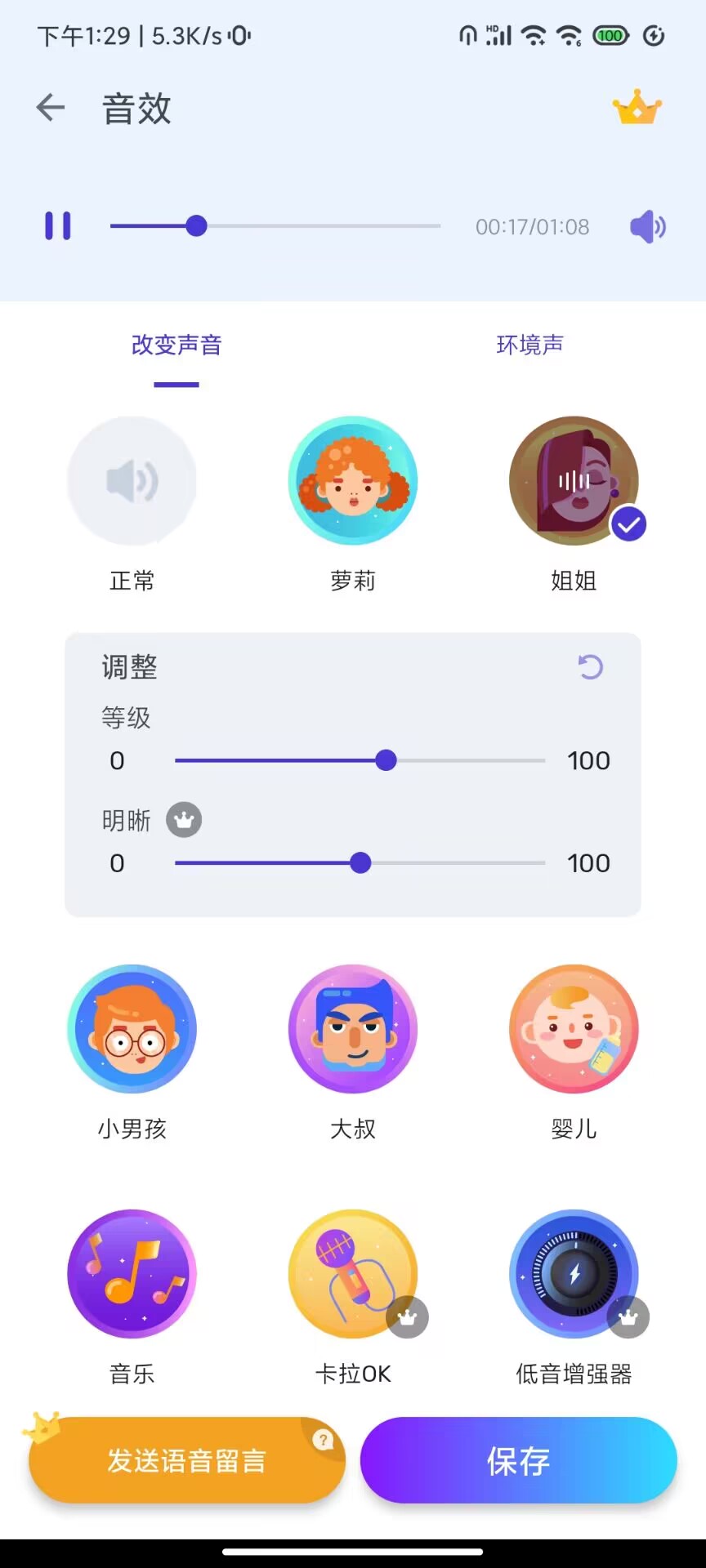706x1568 pixels.
Task: Adjust the 等级 level slider
Action: click(387, 760)
